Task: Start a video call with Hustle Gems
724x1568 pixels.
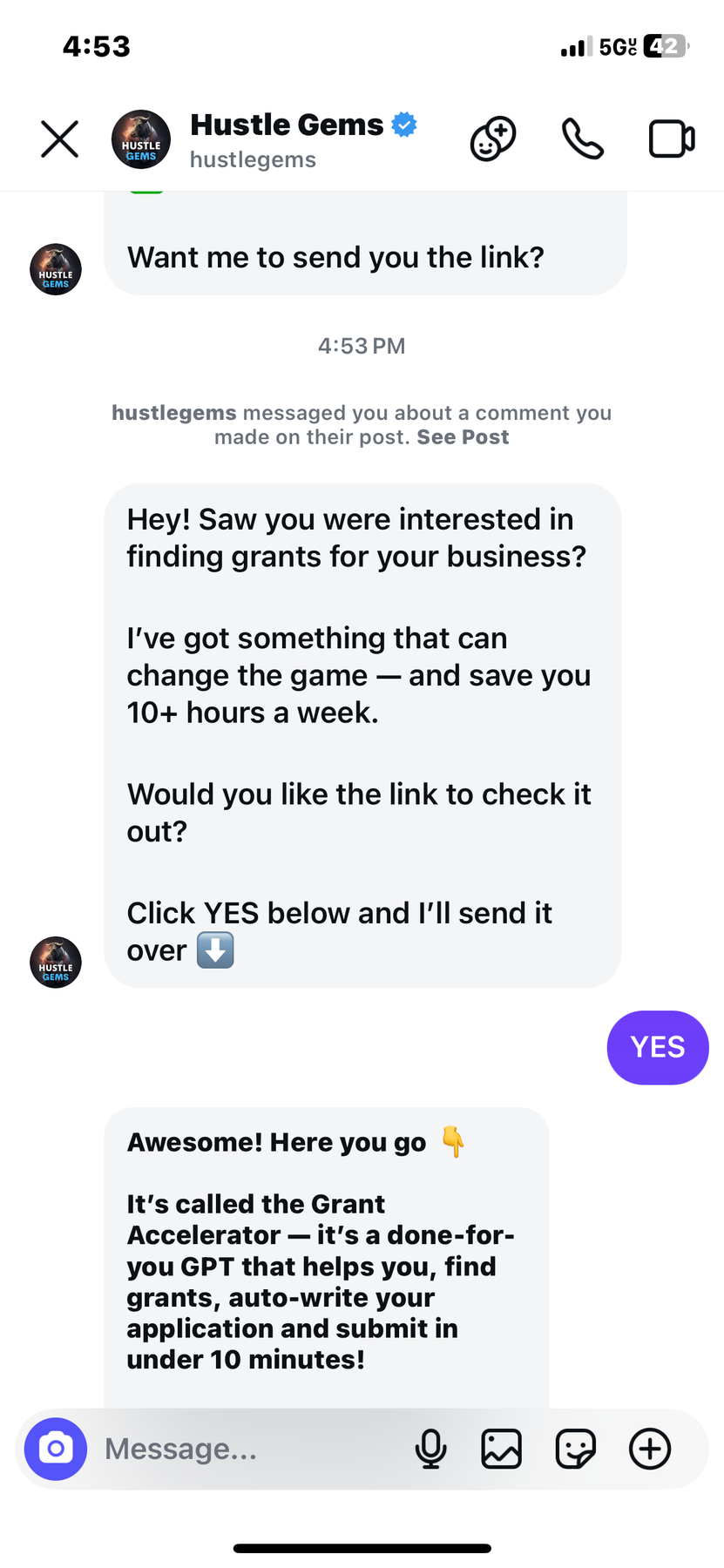Action: coord(671,138)
